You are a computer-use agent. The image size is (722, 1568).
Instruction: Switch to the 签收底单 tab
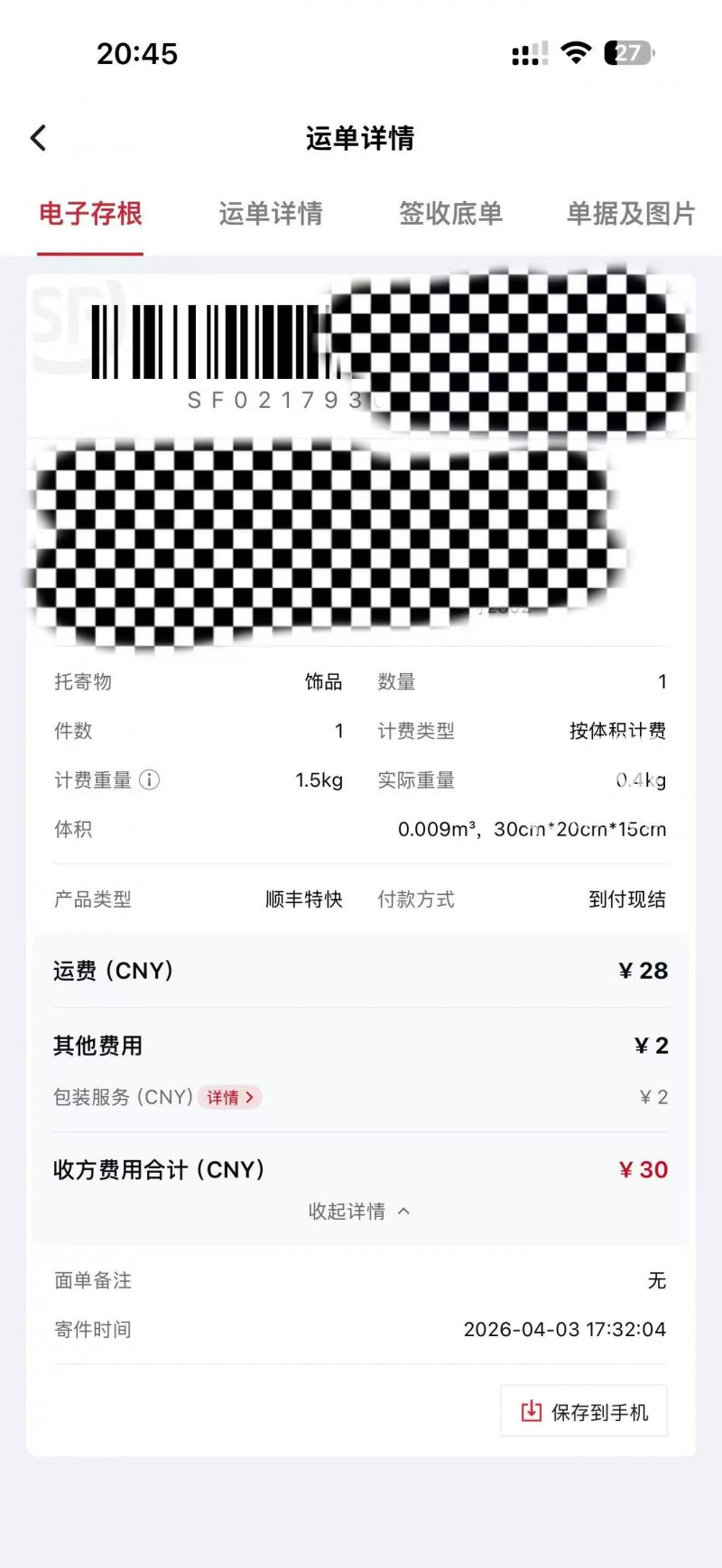click(450, 214)
